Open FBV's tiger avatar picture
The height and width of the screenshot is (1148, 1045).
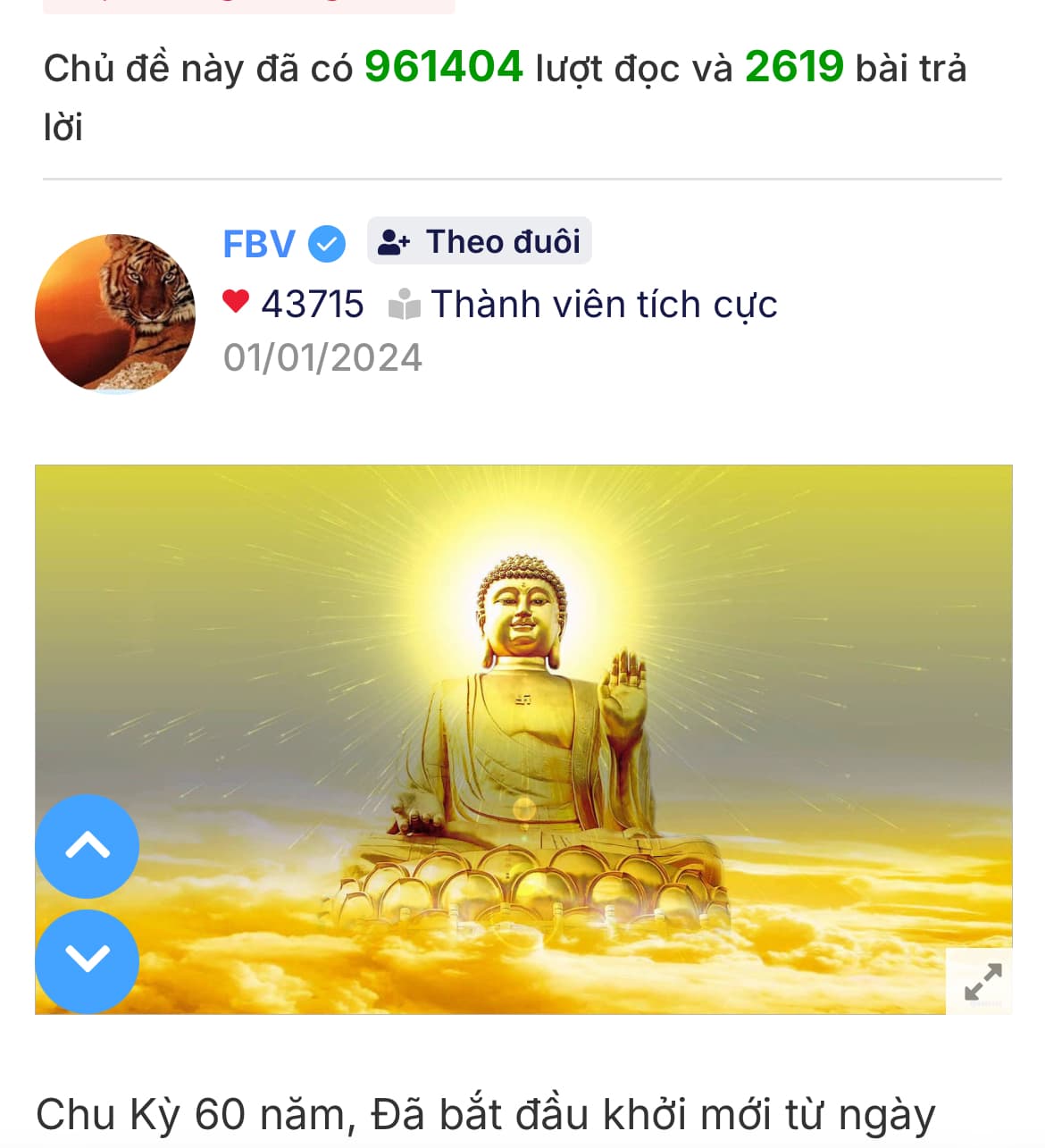115,313
